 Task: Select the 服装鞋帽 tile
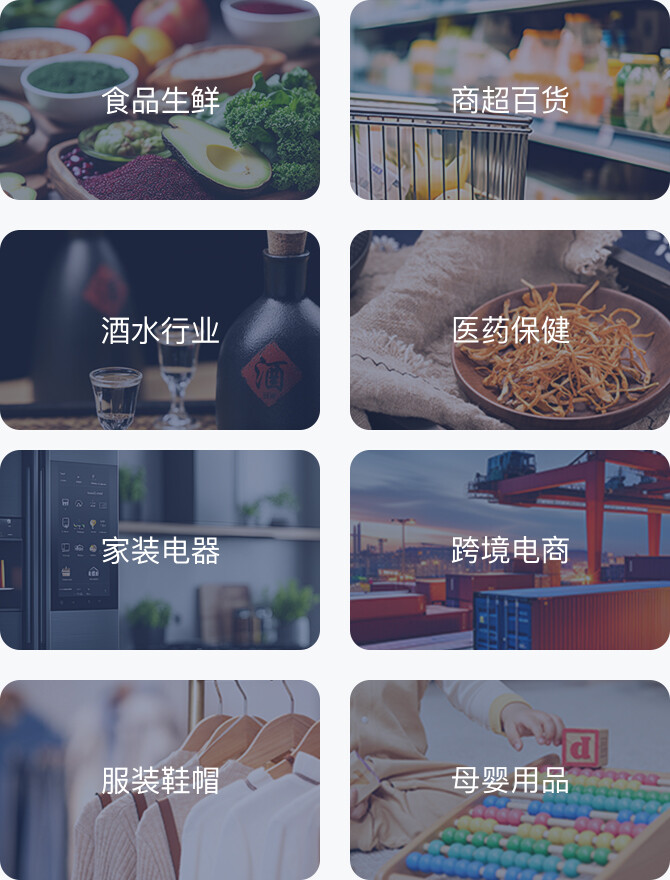[x=160, y=780]
